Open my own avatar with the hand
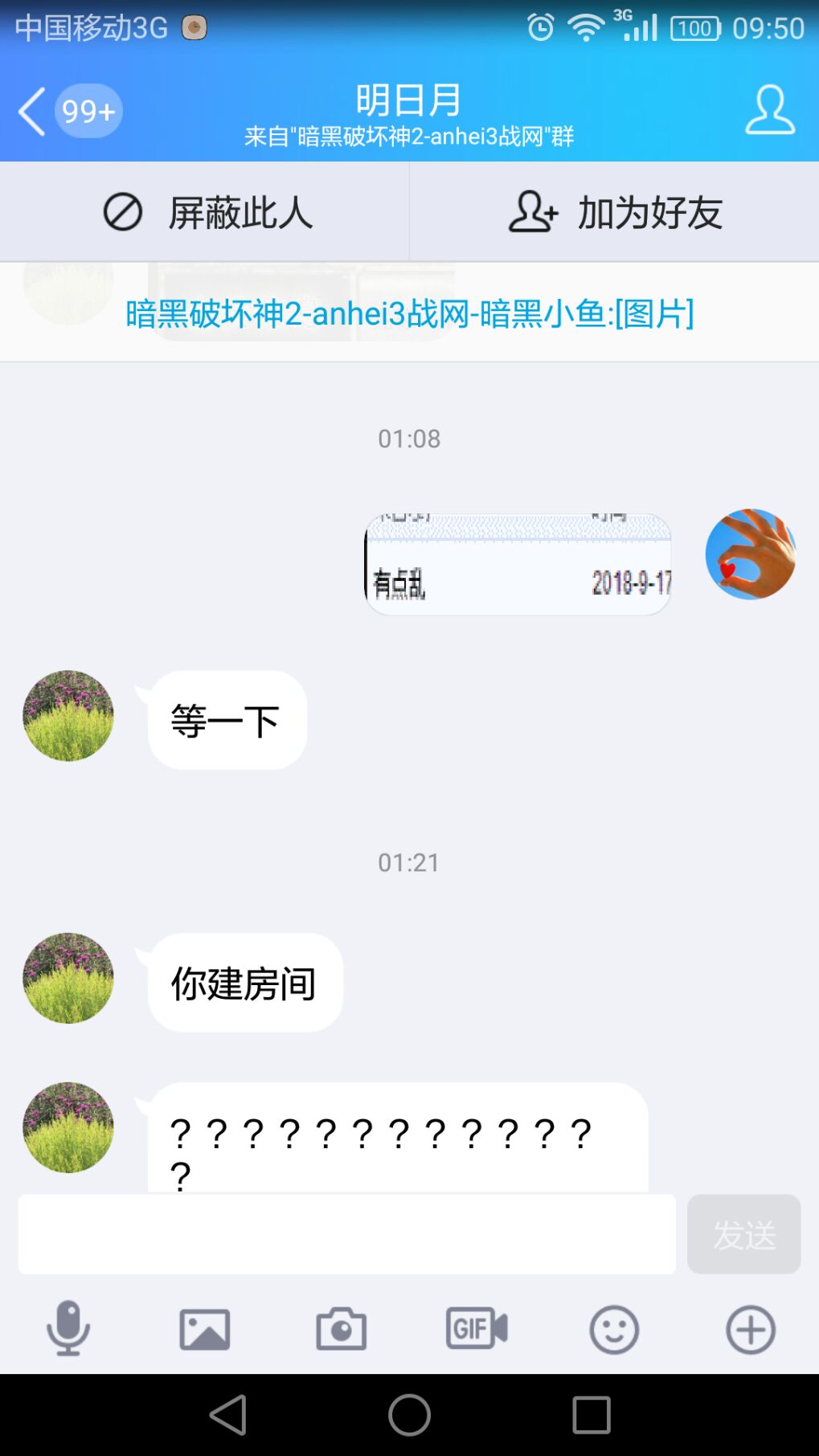This screenshot has height=1456, width=819. pyautogui.click(x=750, y=554)
